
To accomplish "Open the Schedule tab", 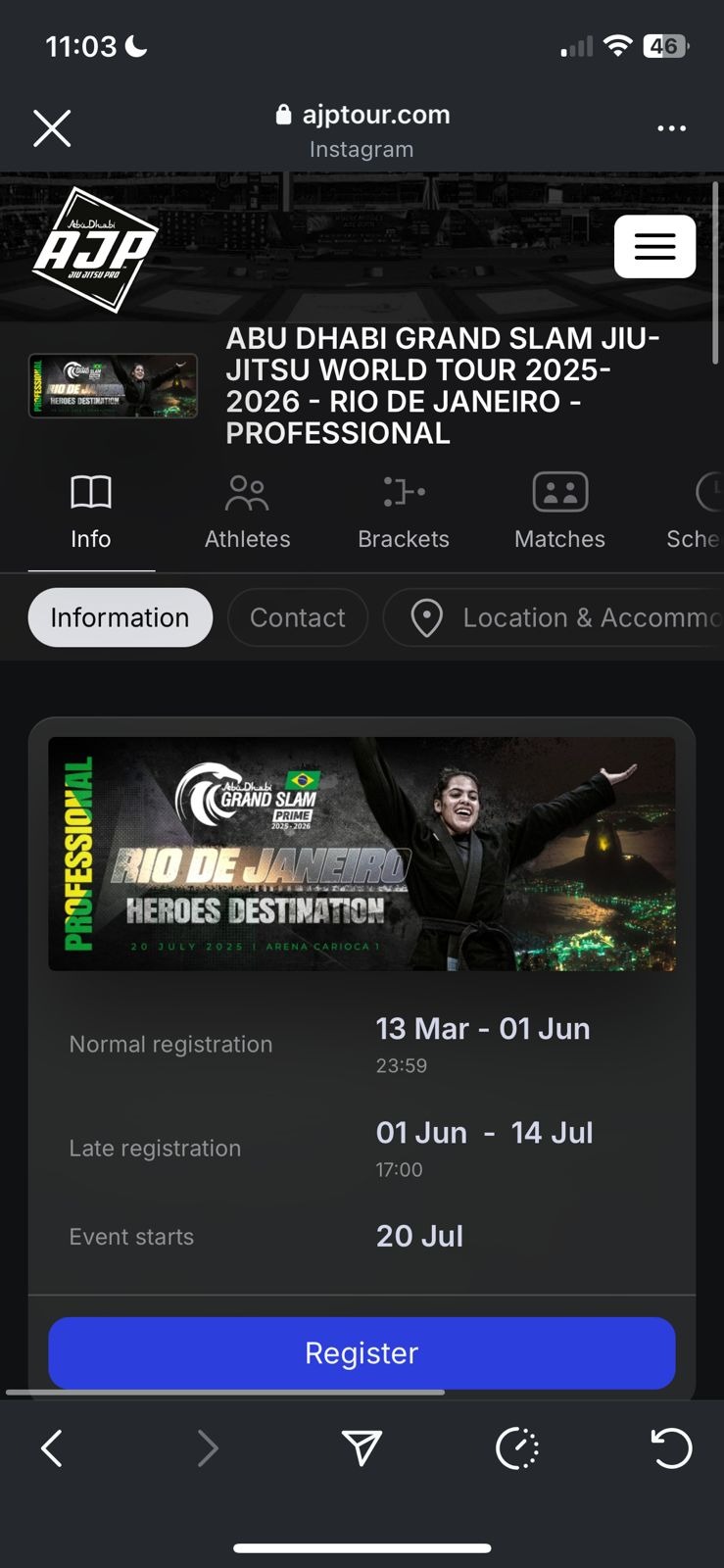I will 698,512.
